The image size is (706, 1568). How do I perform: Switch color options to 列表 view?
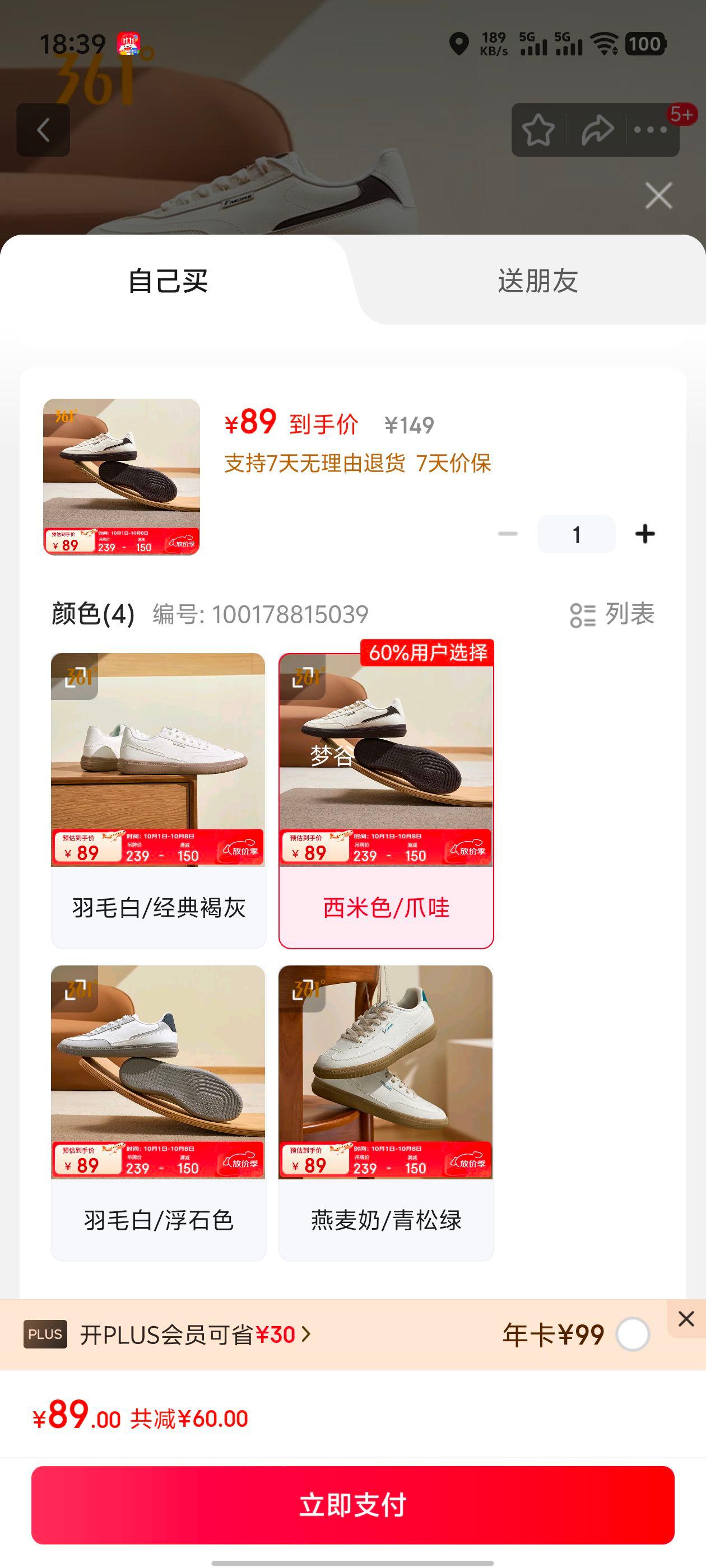pyautogui.click(x=612, y=614)
